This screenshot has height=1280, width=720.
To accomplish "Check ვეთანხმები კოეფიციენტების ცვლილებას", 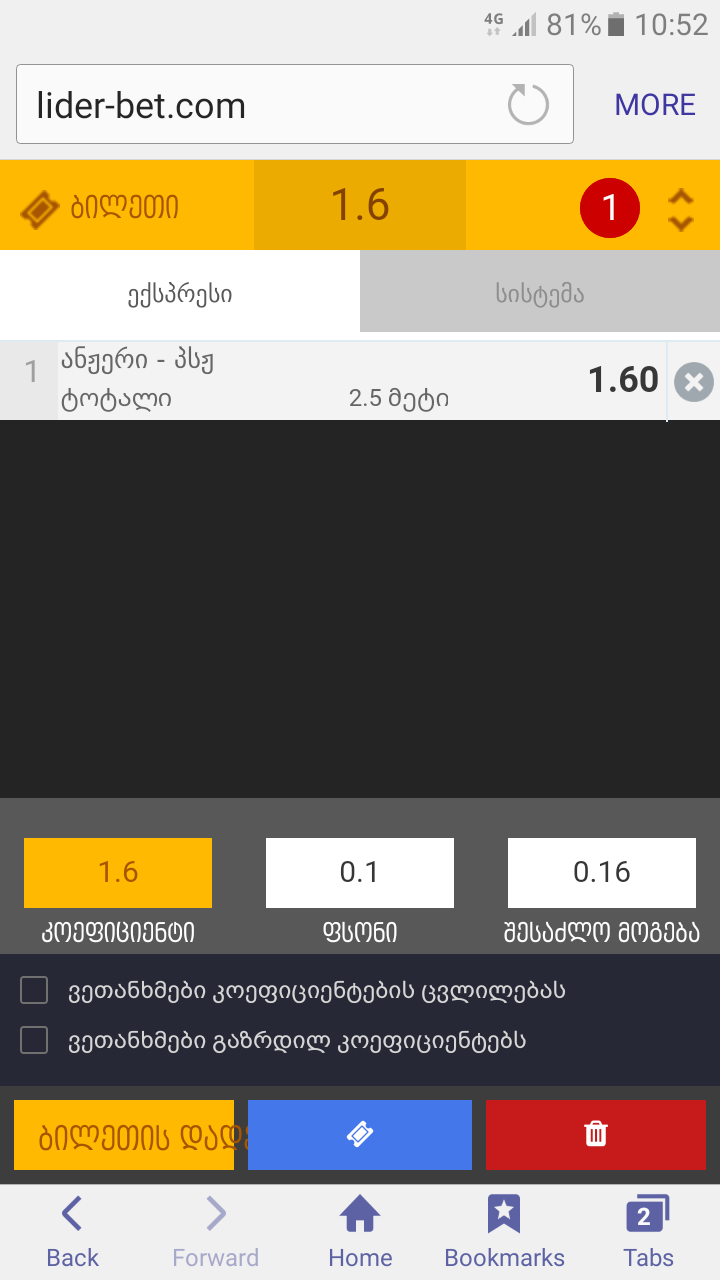I will pyautogui.click(x=35, y=991).
